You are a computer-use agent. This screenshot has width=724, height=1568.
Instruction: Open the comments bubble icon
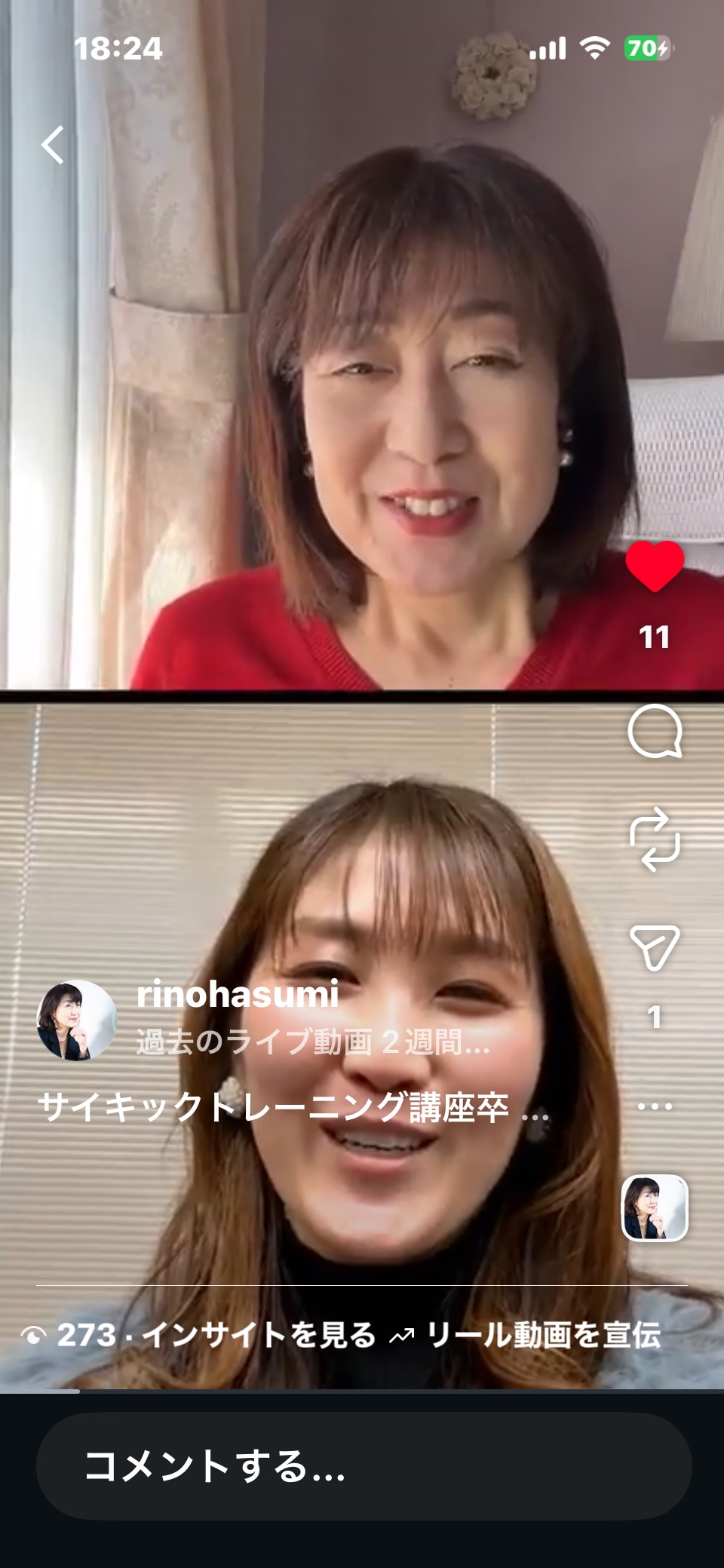654,731
